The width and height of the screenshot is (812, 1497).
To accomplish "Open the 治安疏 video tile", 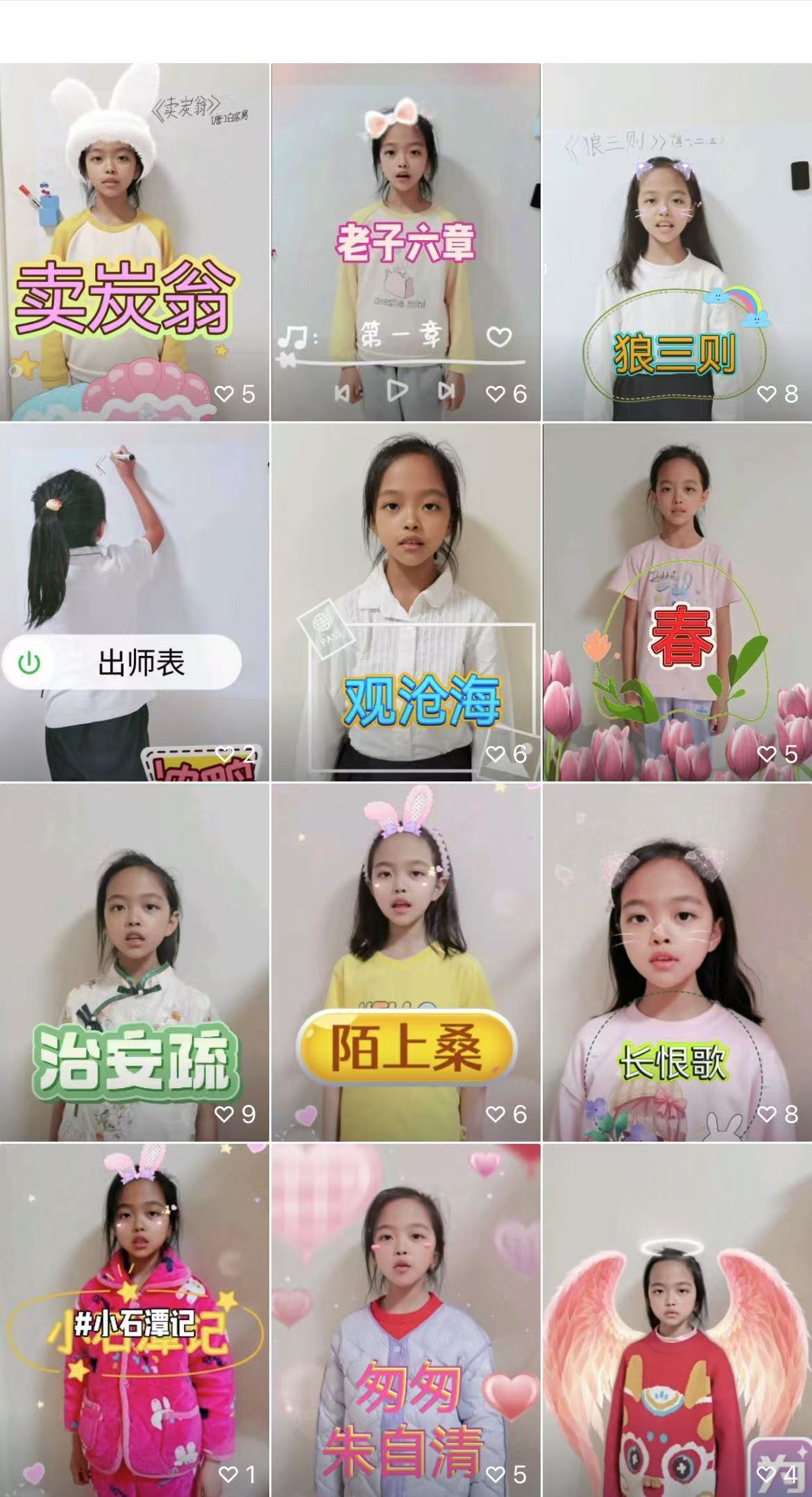I will [x=134, y=962].
